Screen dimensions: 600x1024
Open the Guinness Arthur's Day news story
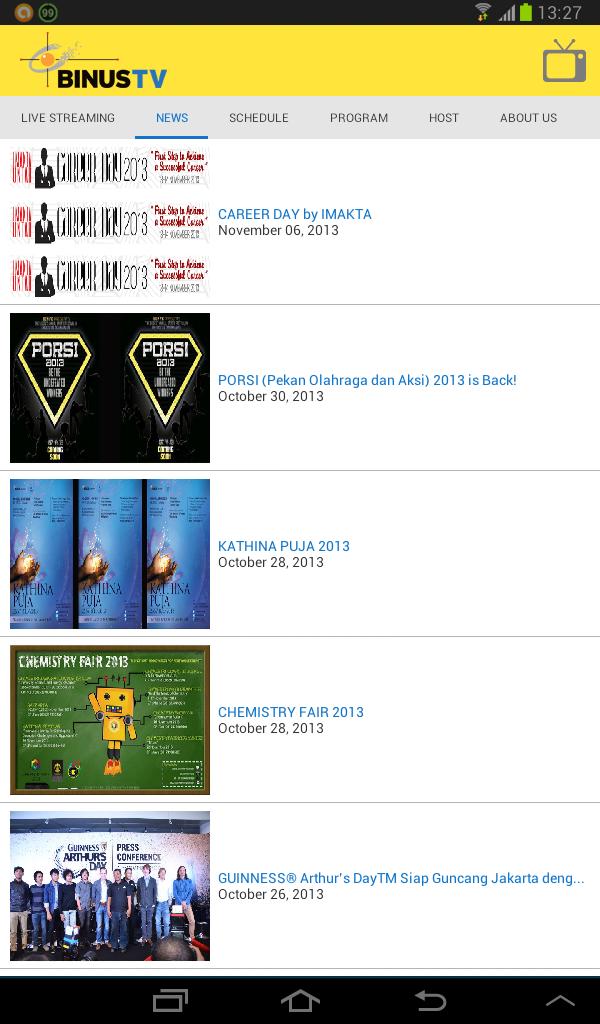[400, 879]
